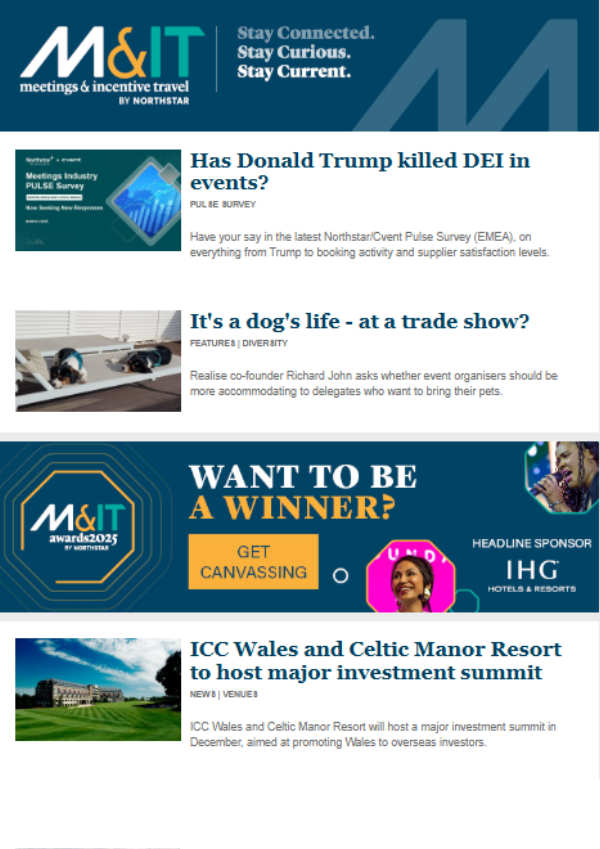Tap the Celtic Manor Resort photo
This screenshot has height=849, width=600.
tap(98, 689)
